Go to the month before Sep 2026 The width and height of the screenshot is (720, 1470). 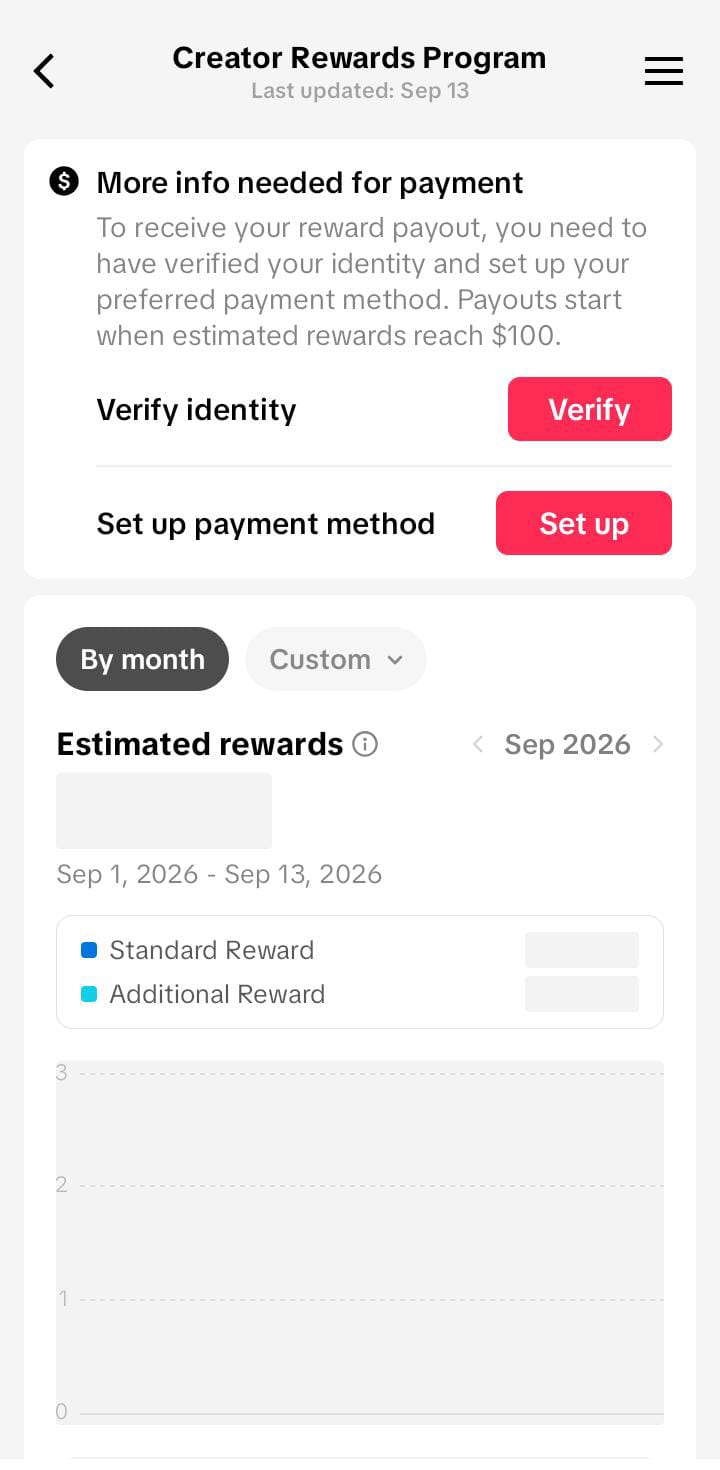point(478,744)
